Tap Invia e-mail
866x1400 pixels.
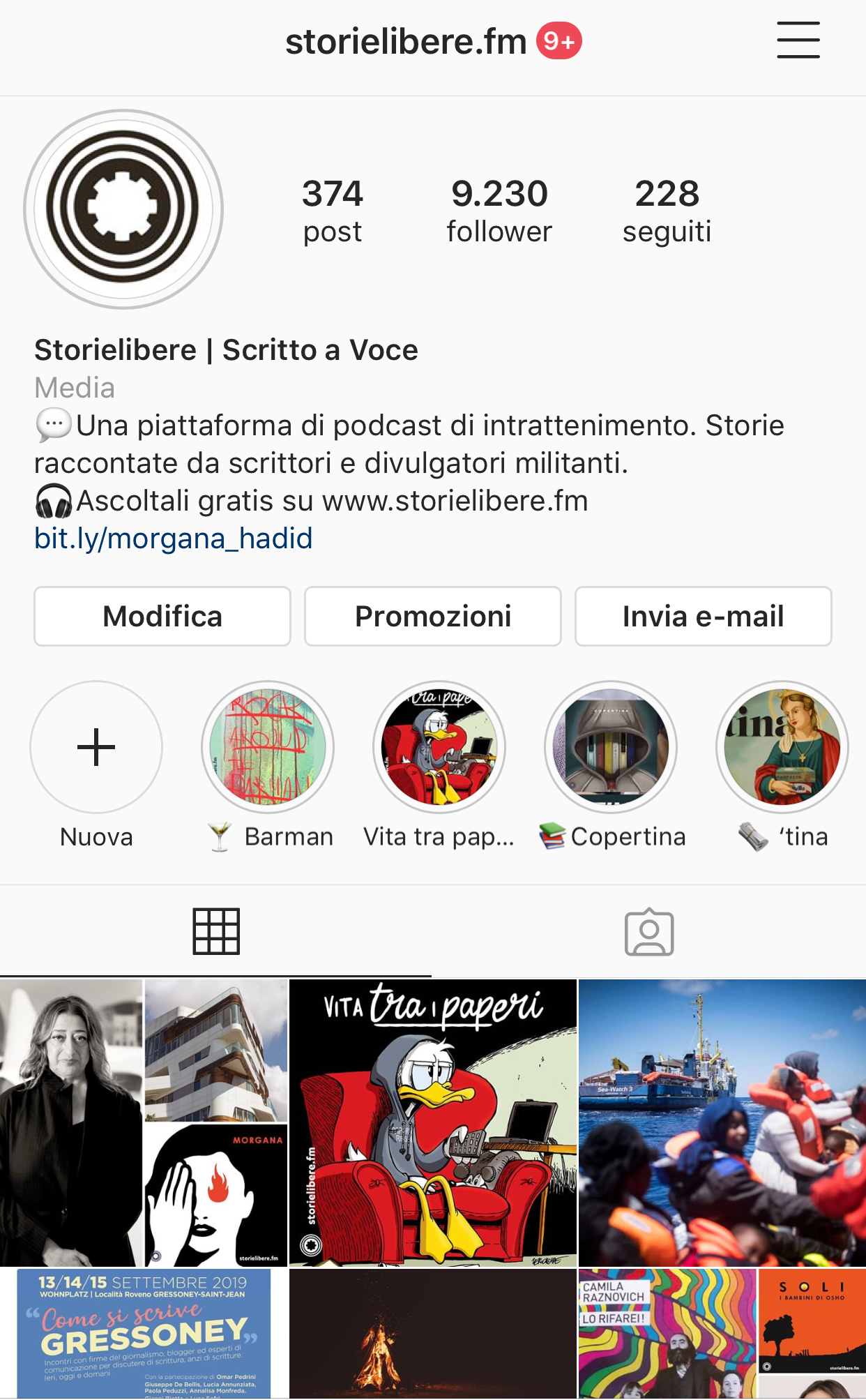(x=703, y=616)
